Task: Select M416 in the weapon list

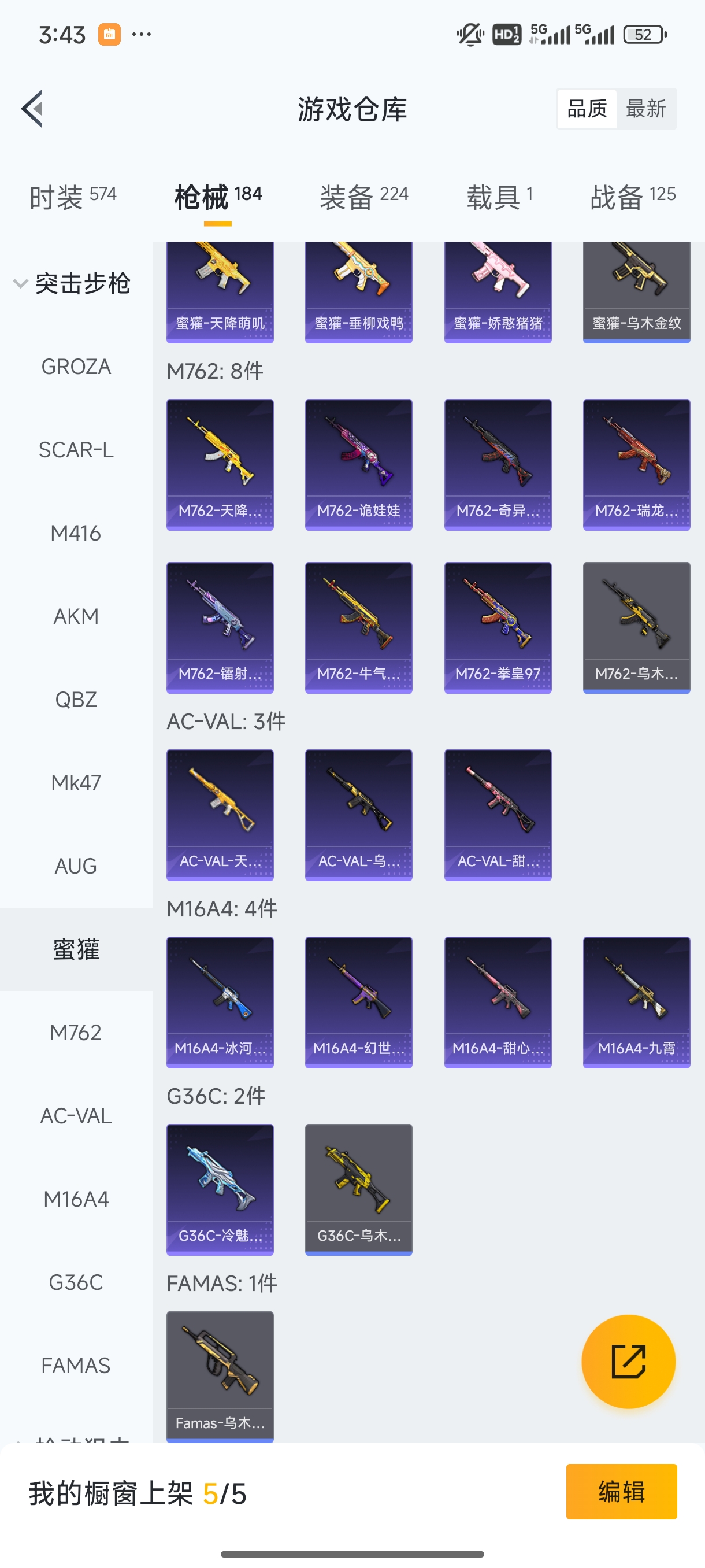Action: point(76,533)
